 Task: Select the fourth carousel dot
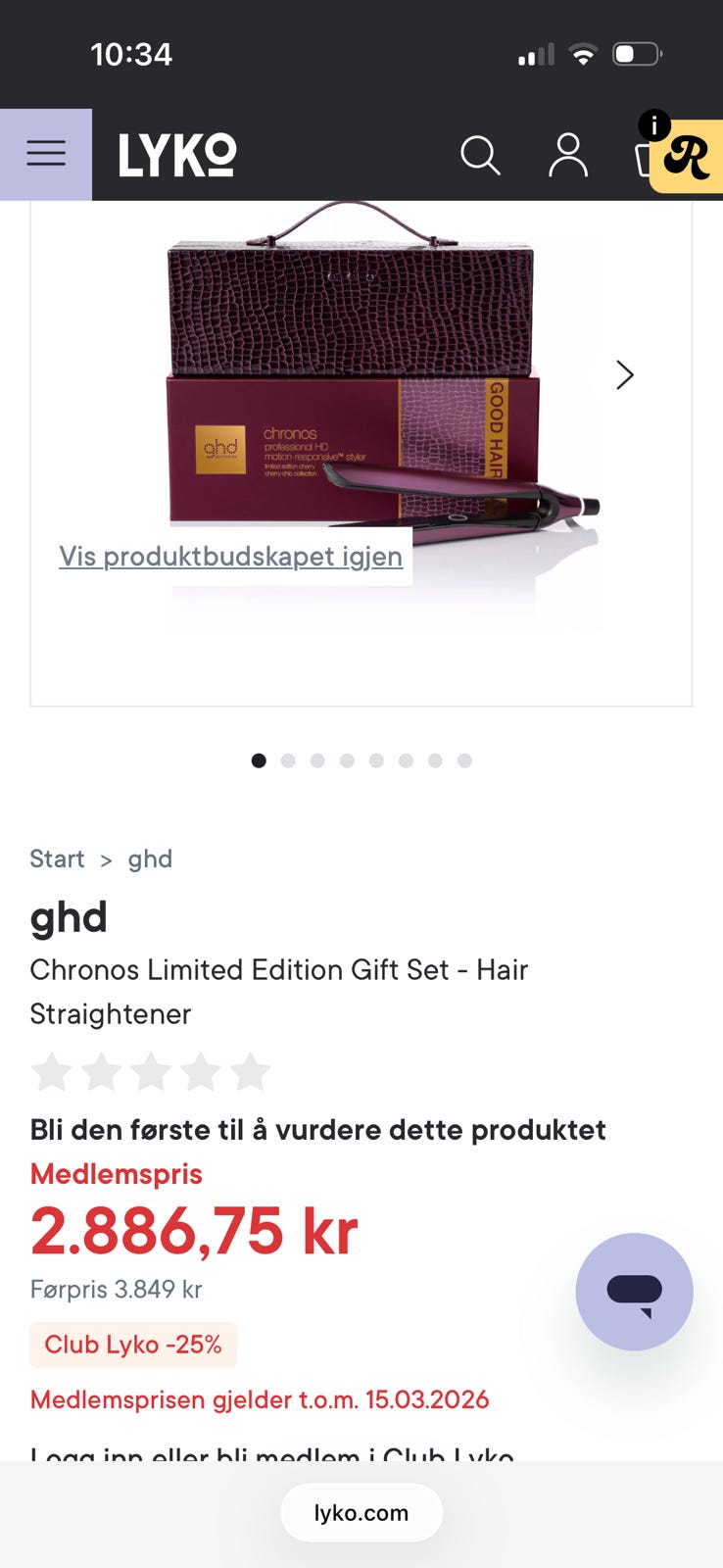347,760
